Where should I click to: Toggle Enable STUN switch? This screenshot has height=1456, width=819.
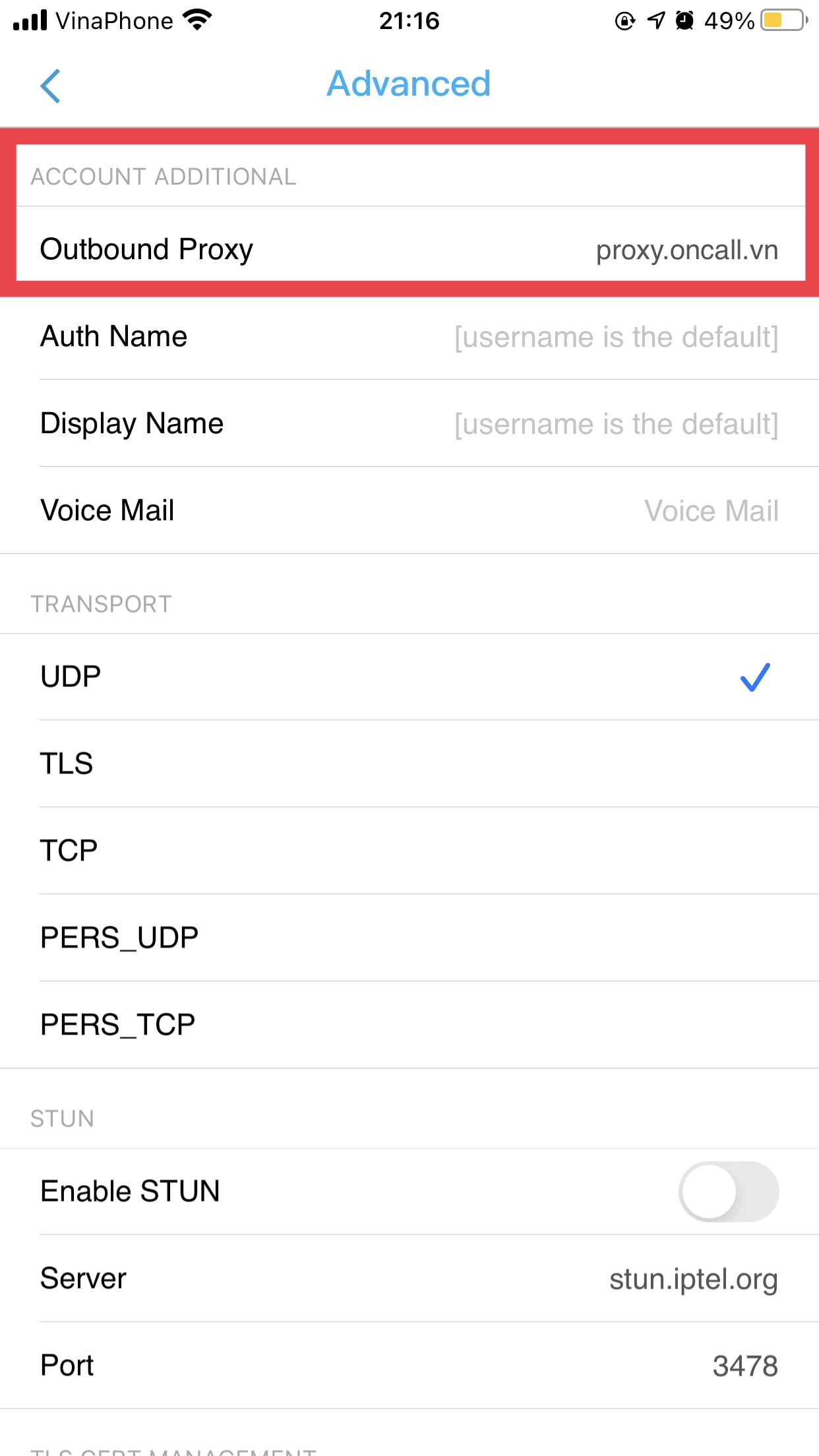coord(729,1192)
